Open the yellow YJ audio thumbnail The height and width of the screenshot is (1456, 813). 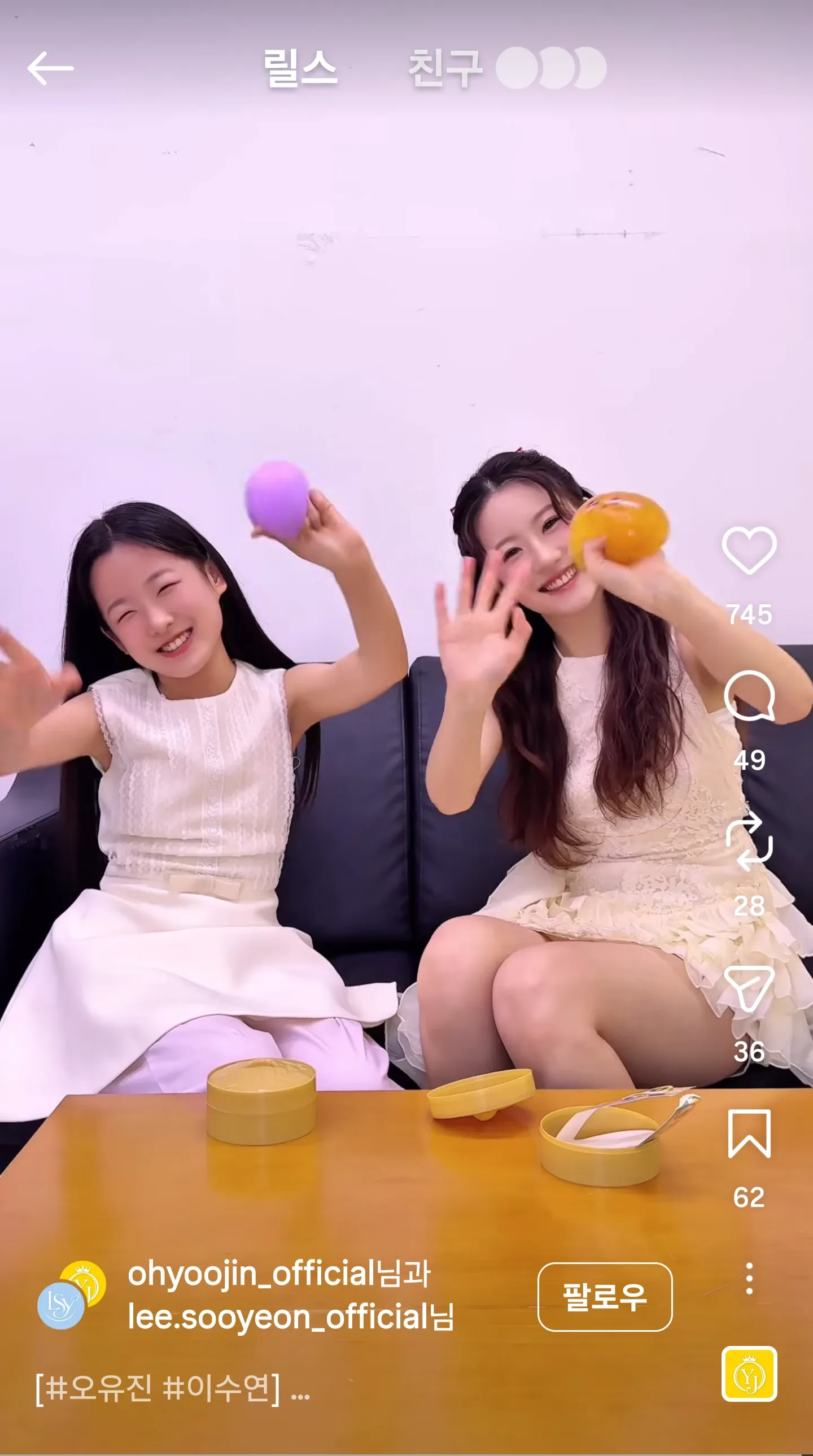coord(749,1374)
